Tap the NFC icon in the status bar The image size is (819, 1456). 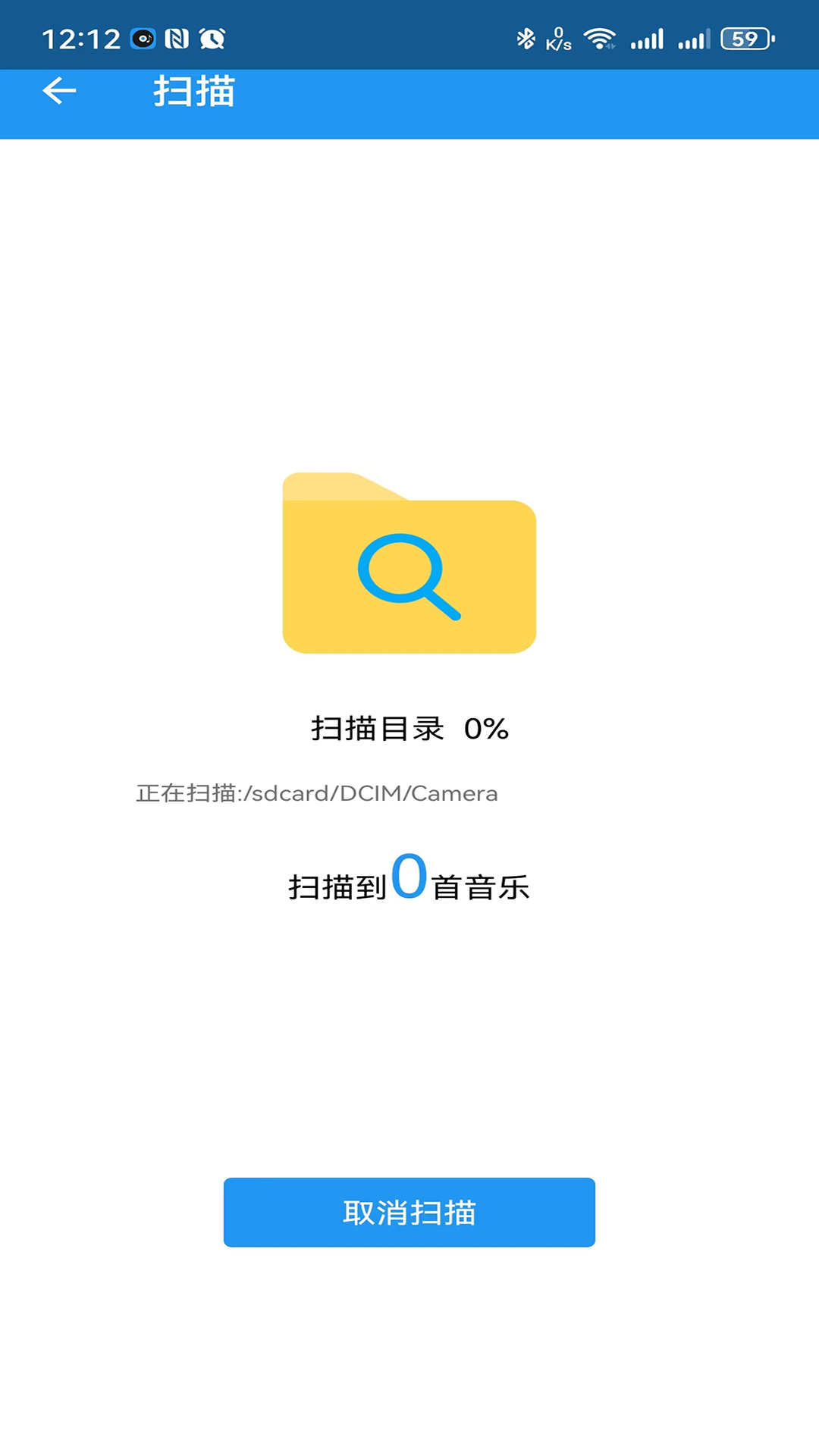pyautogui.click(x=177, y=38)
